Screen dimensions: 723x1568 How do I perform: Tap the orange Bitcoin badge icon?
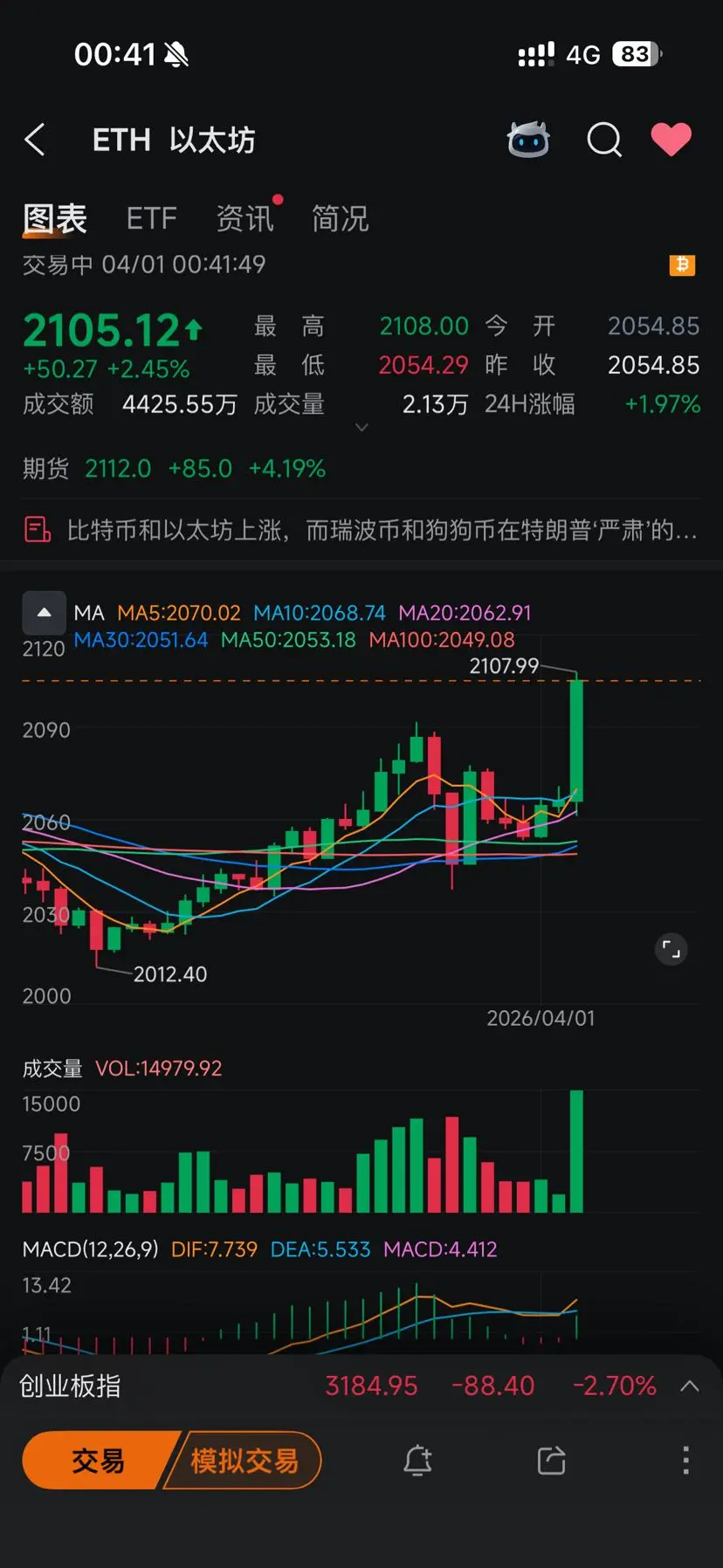[682, 265]
